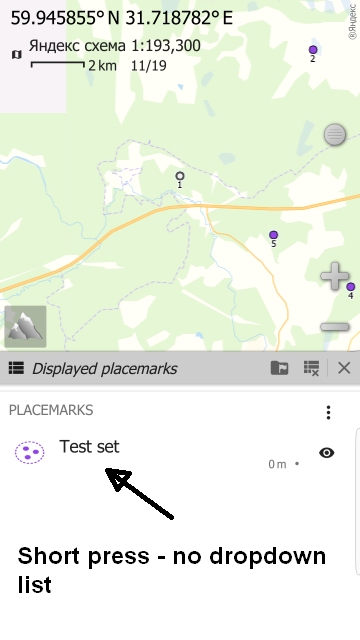Toggle visibility of Test set
The image size is (360, 640).
click(327, 453)
